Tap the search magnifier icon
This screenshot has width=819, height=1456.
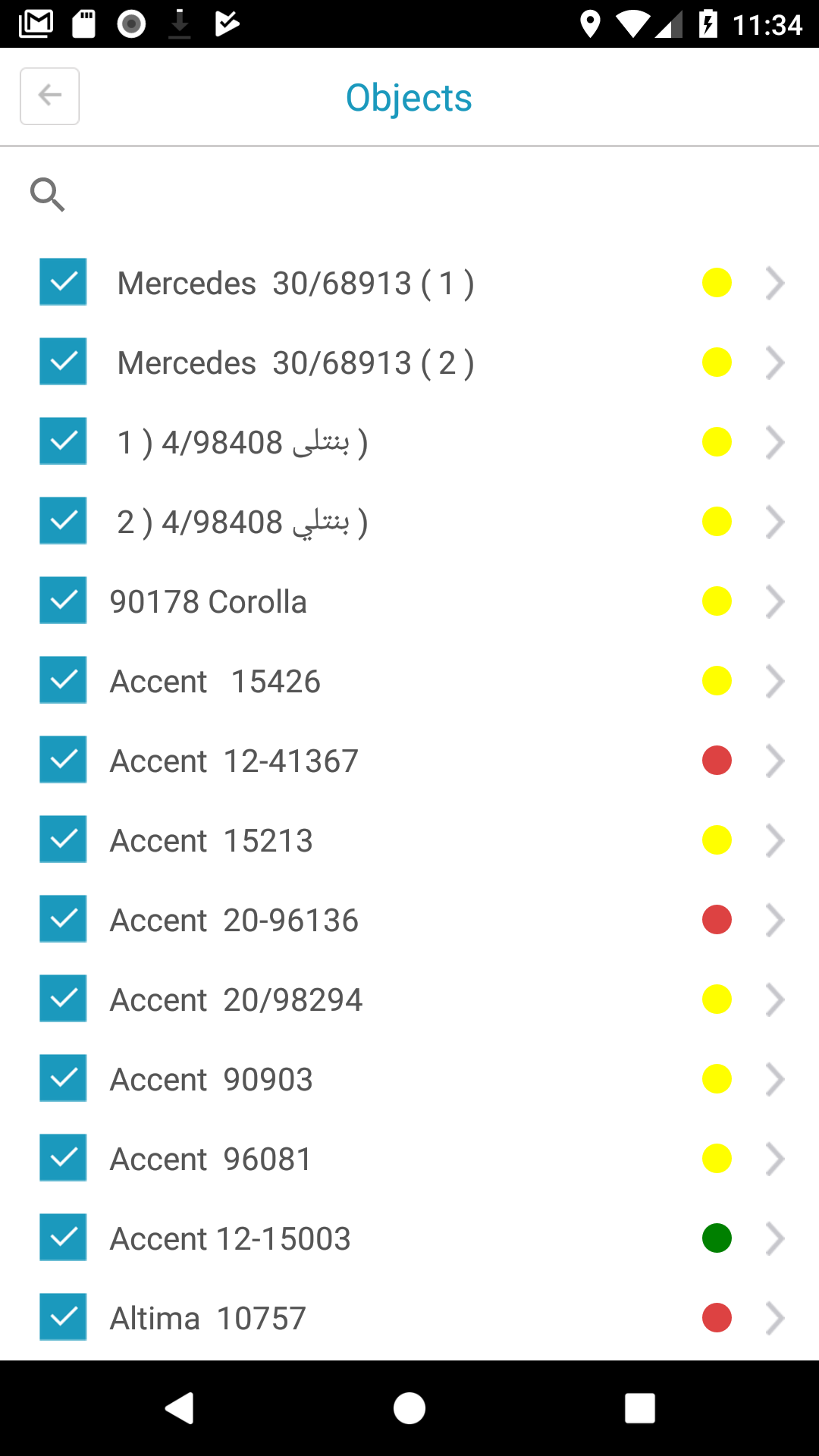click(x=47, y=195)
